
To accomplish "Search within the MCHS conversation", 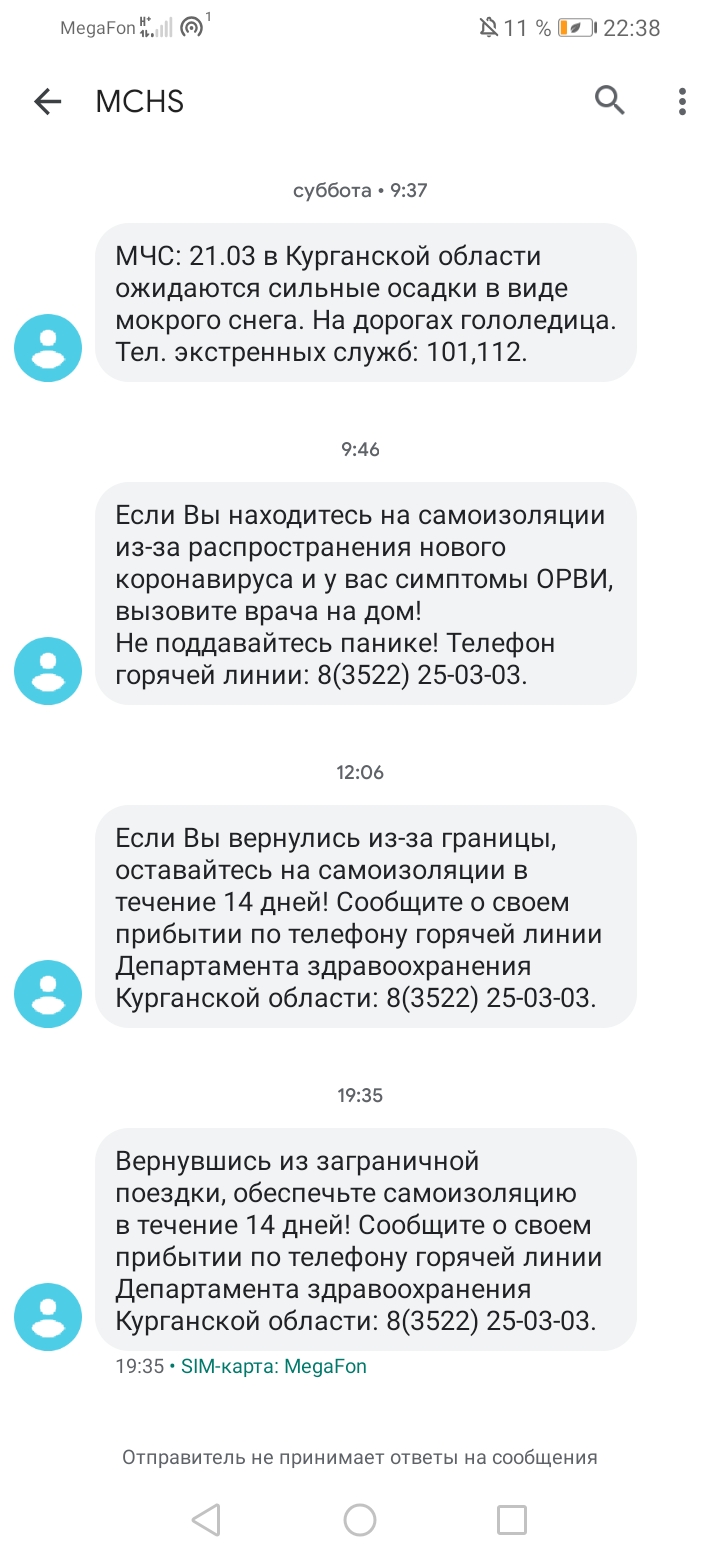I will [x=609, y=100].
